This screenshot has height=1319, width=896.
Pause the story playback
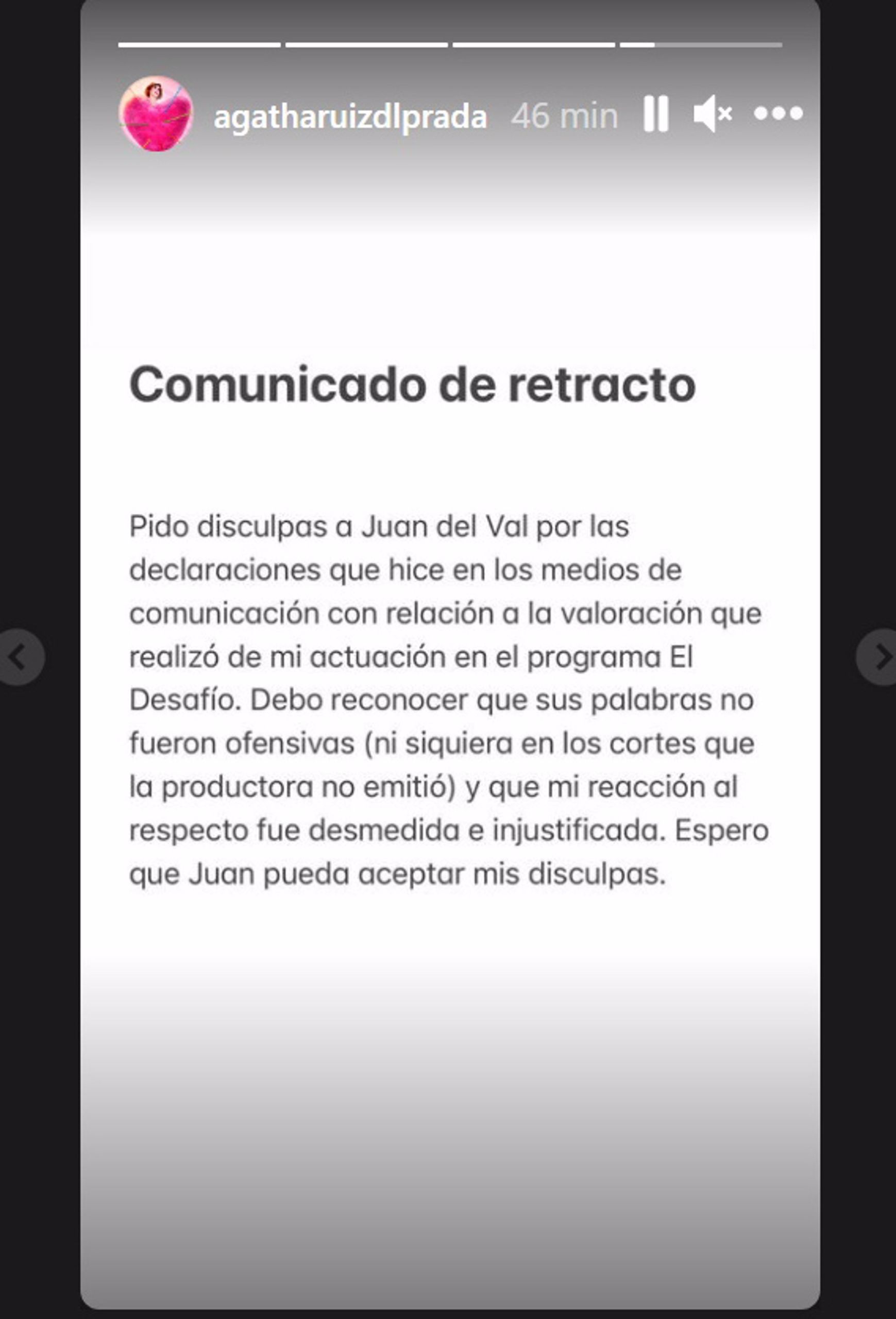(x=655, y=114)
